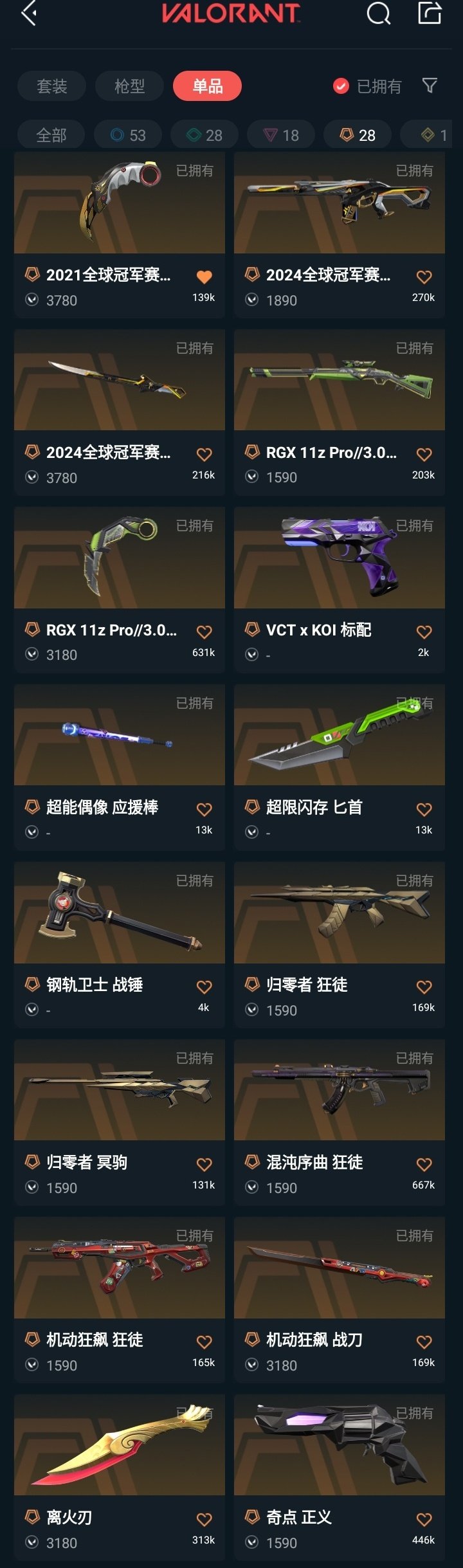Open the search icon in header
463x1568 pixels.
(x=378, y=13)
